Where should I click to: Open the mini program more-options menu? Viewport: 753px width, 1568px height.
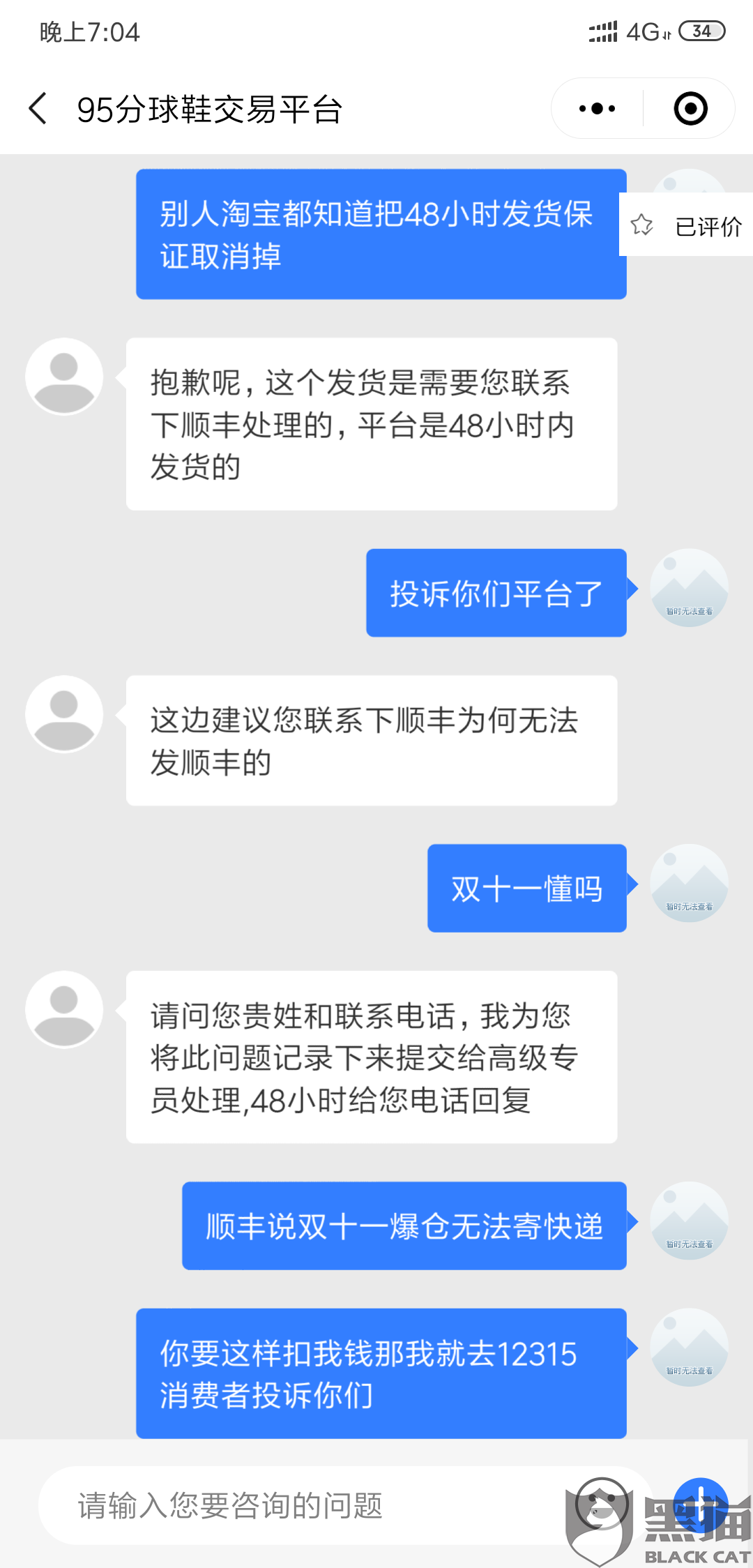pyautogui.click(x=598, y=109)
